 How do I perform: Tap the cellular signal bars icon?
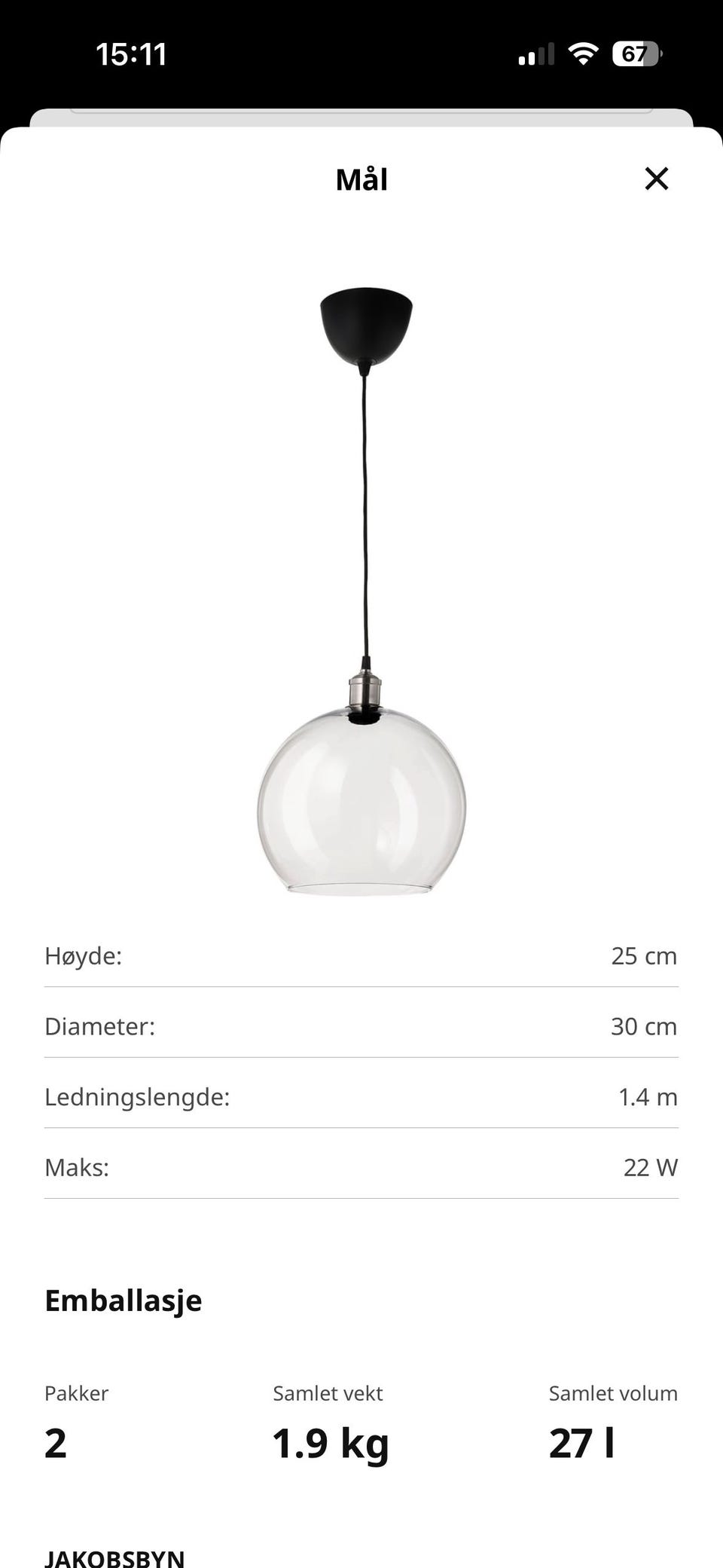537,51
